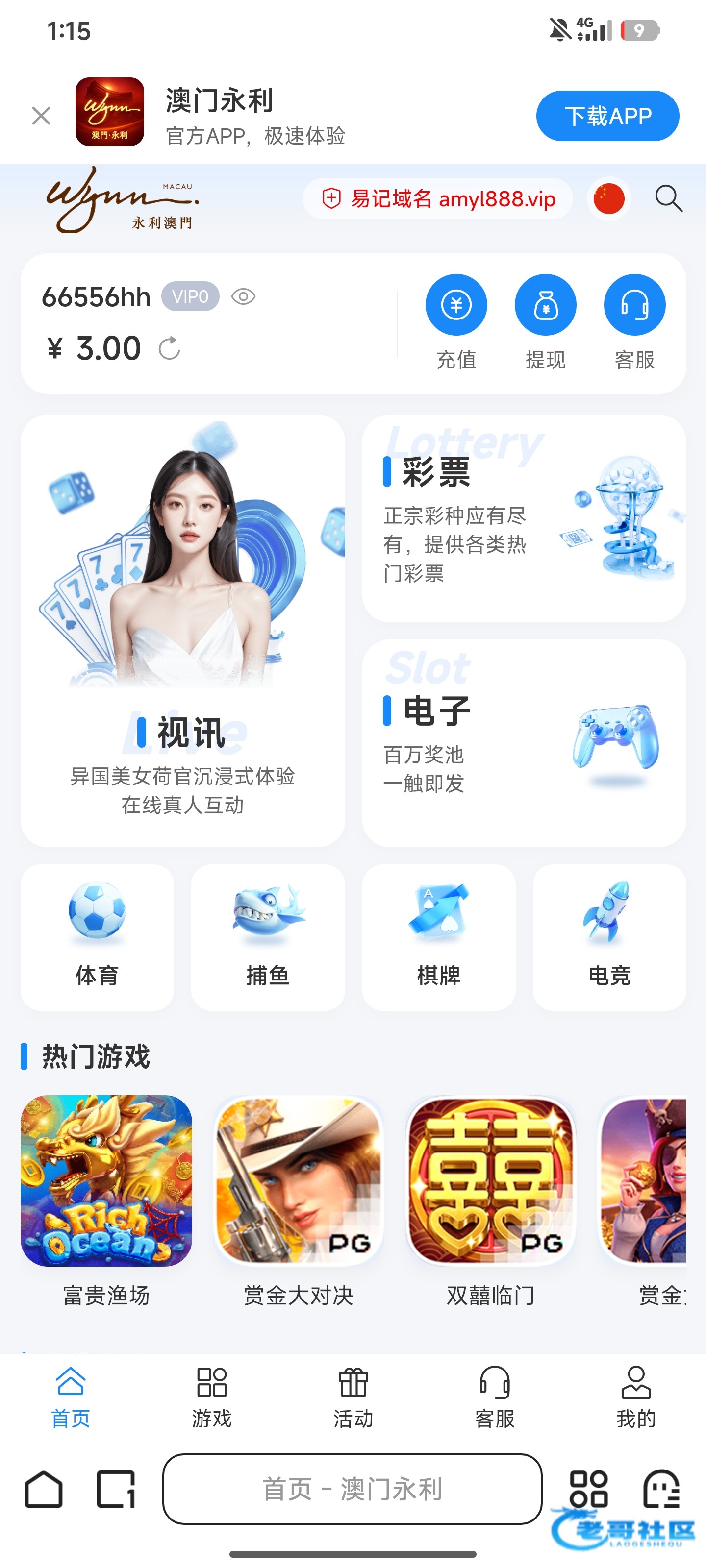
Task: Open the 电子 slot card
Action: [524, 743]
